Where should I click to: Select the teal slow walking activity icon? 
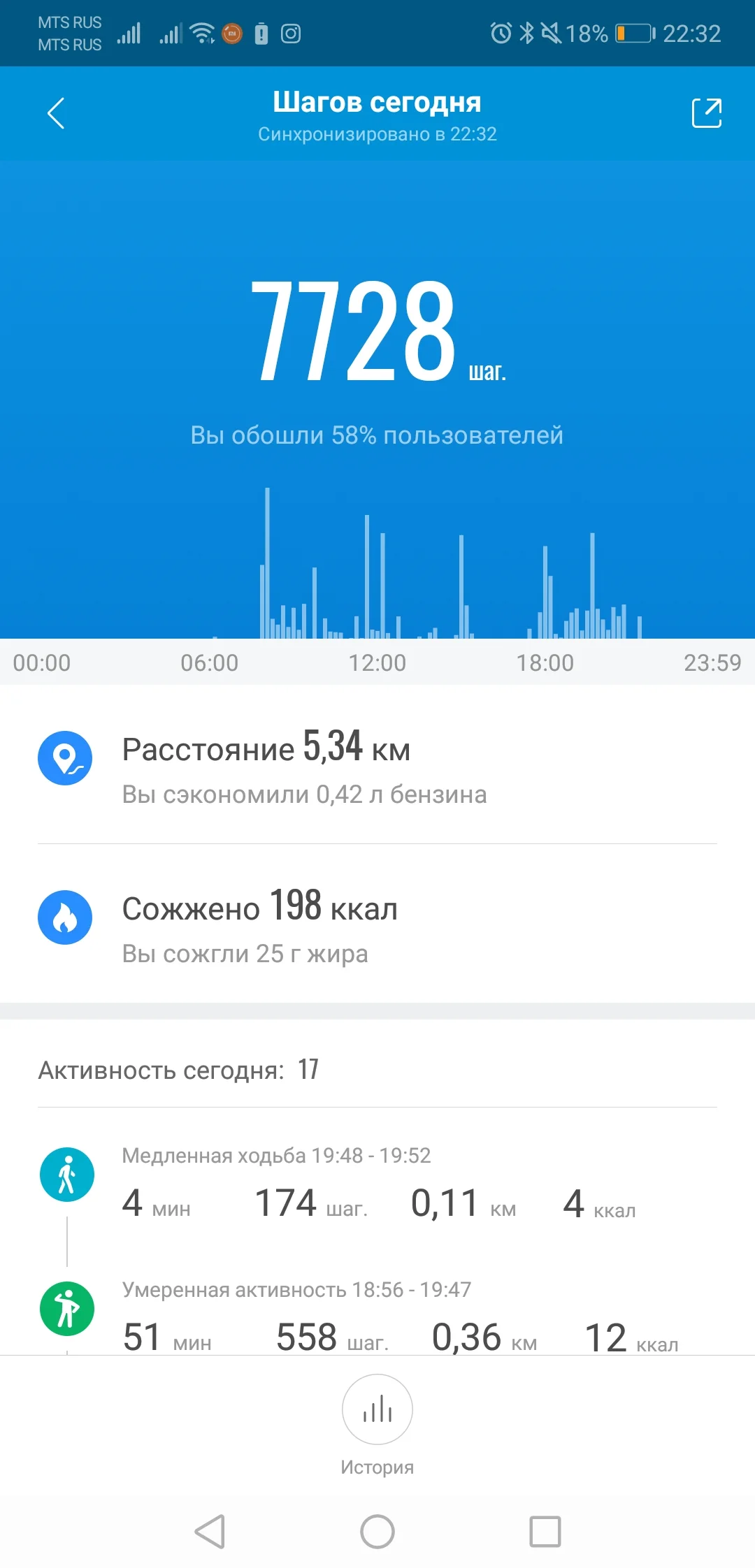(66, 1174)
